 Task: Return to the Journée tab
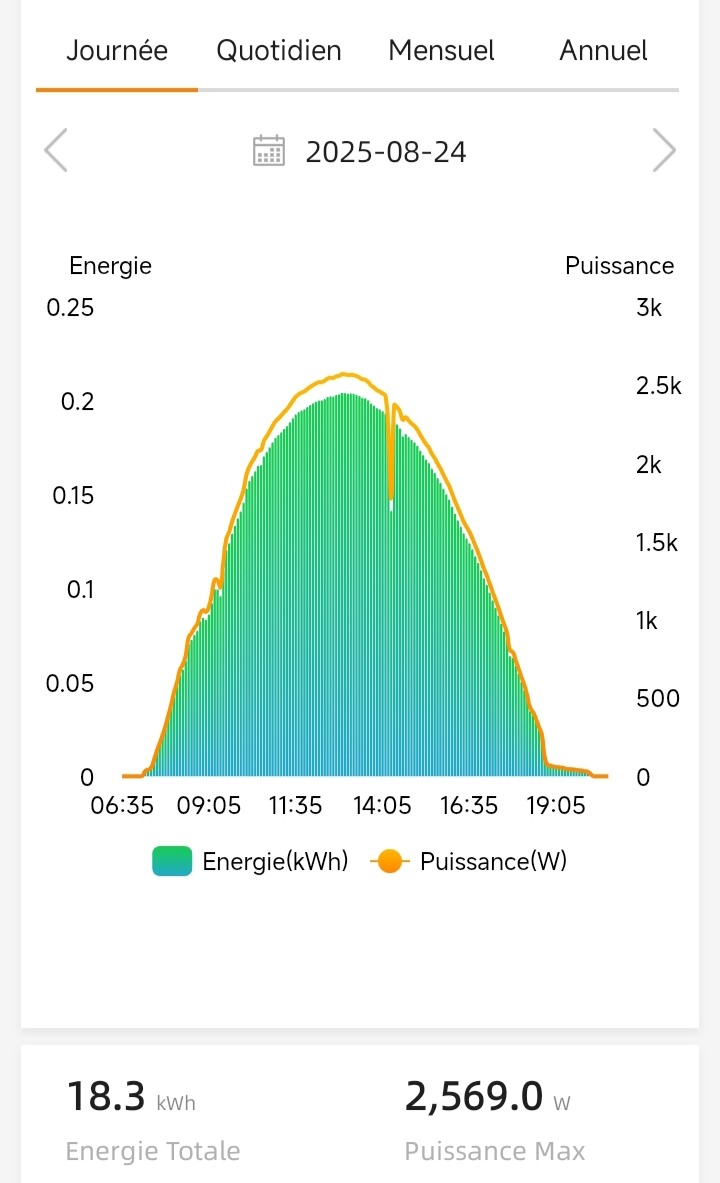pyautogui.click(x=116, y=51)
